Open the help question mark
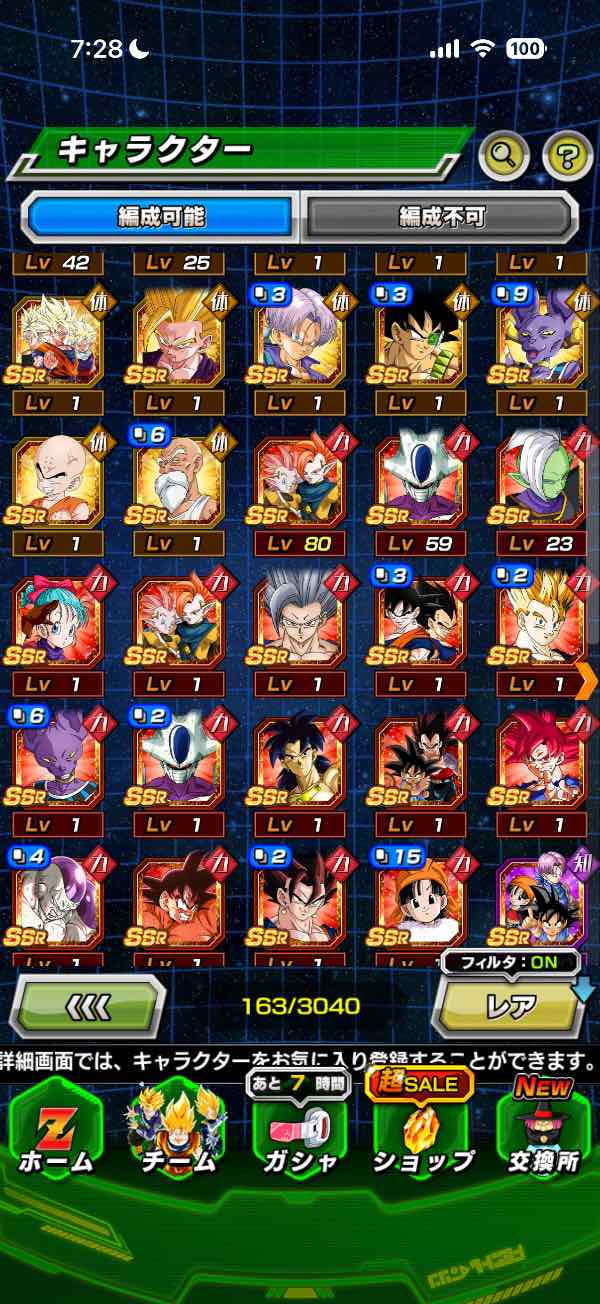This screenshot has height=1304, width=600. click(567, 153)
